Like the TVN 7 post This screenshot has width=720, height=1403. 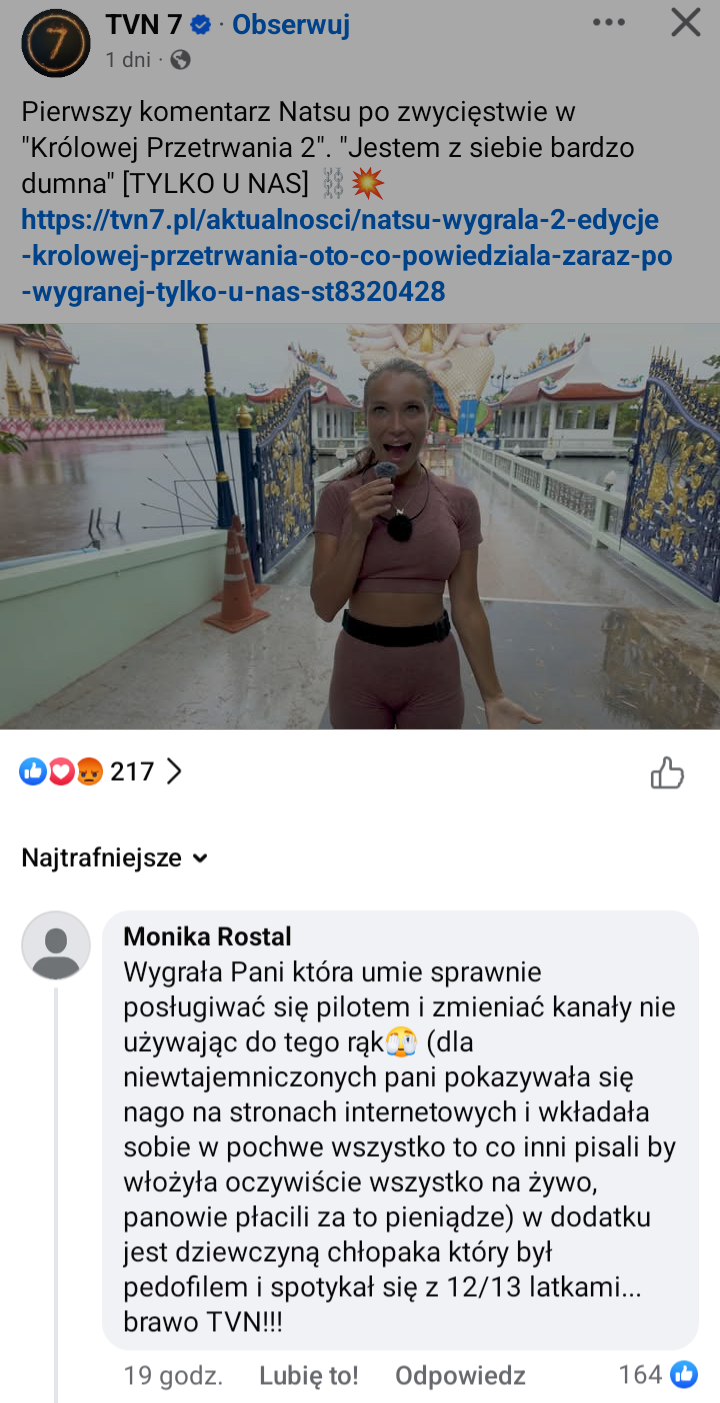[x=667, y=772]
